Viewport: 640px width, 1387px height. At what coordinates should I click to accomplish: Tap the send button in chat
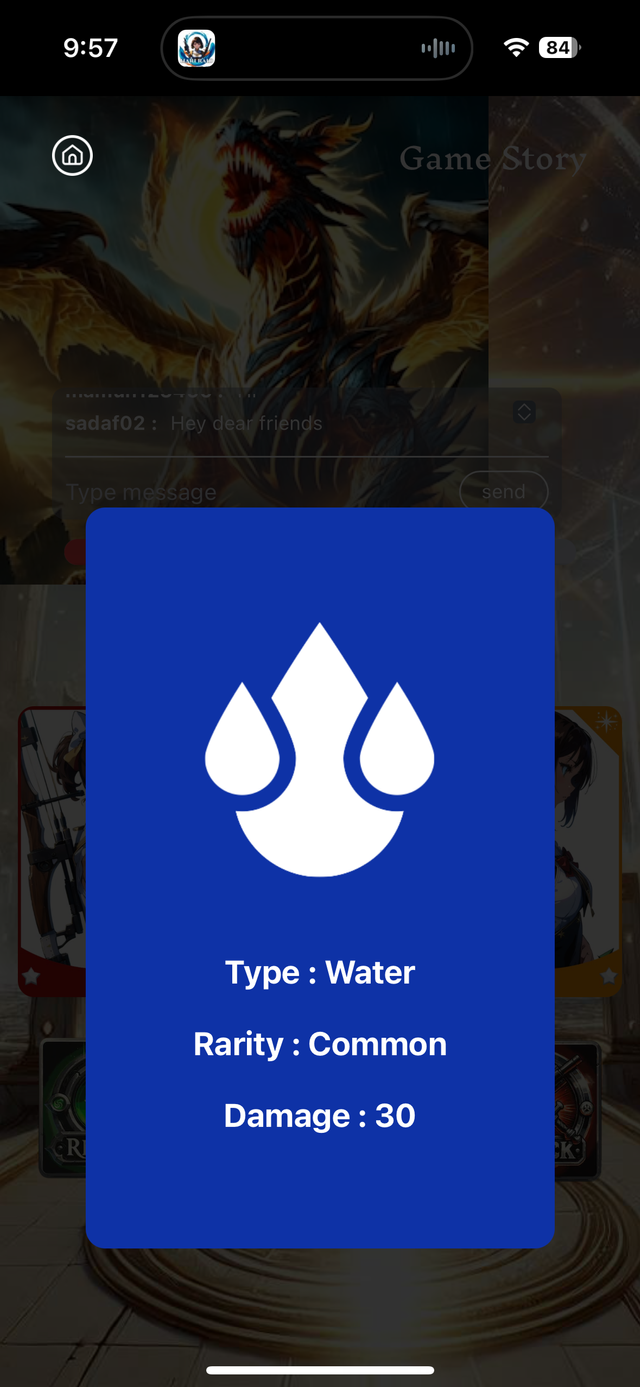coord(503,491)
